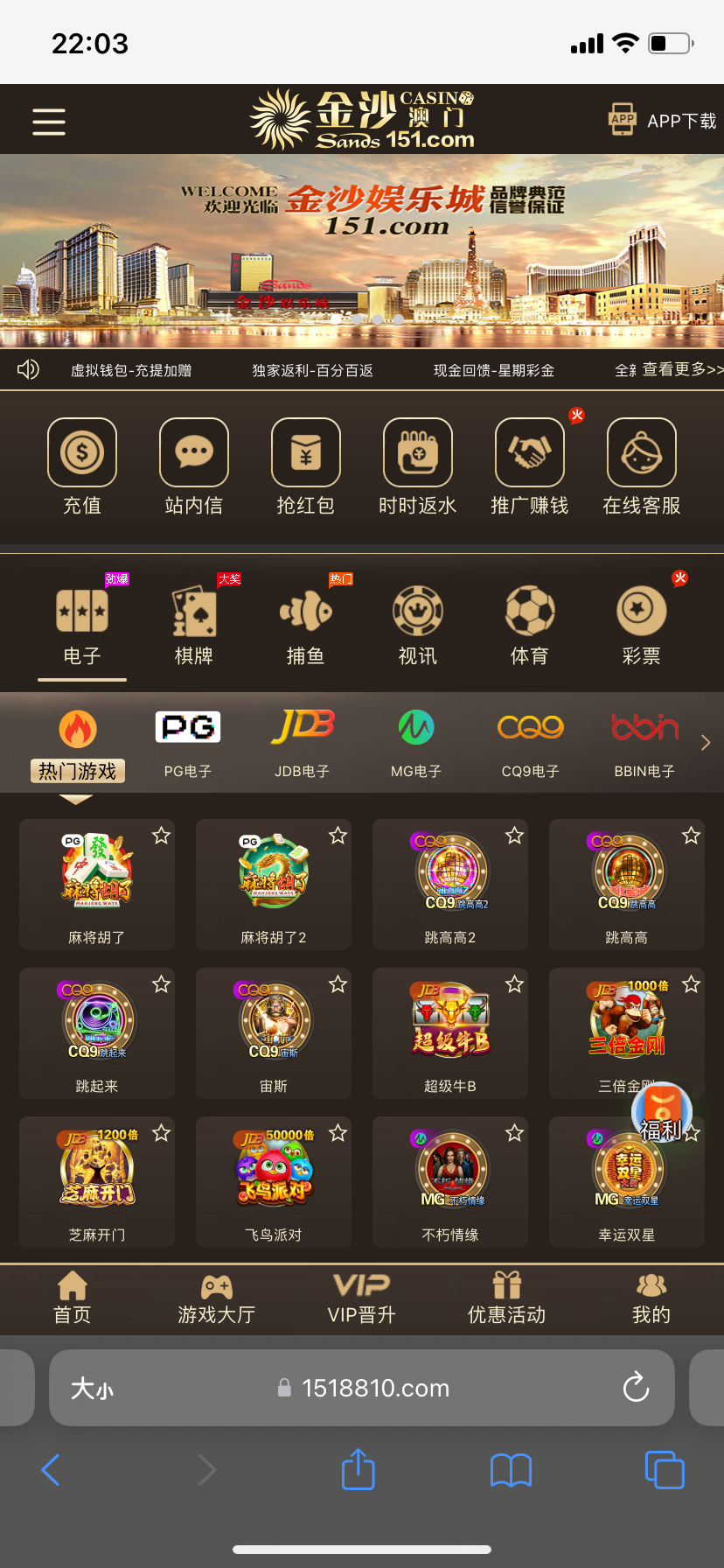Tap the 抢红包 shortcut
The image size is (724, 1568).
[306, 467]
